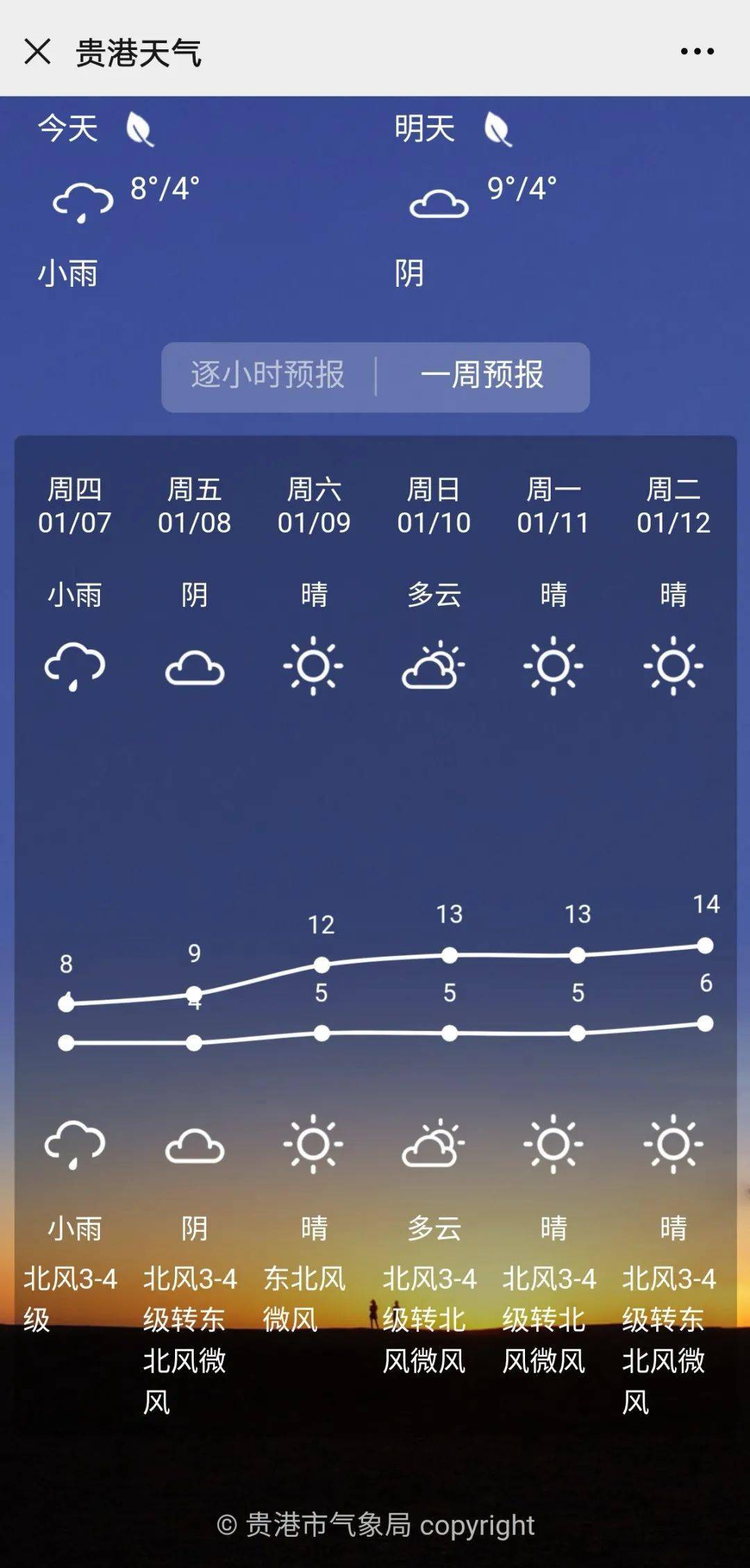This screenshot has height=1568, width=750.
Task: Tap the leaf icon beside 明天
Action: (497, 128)
